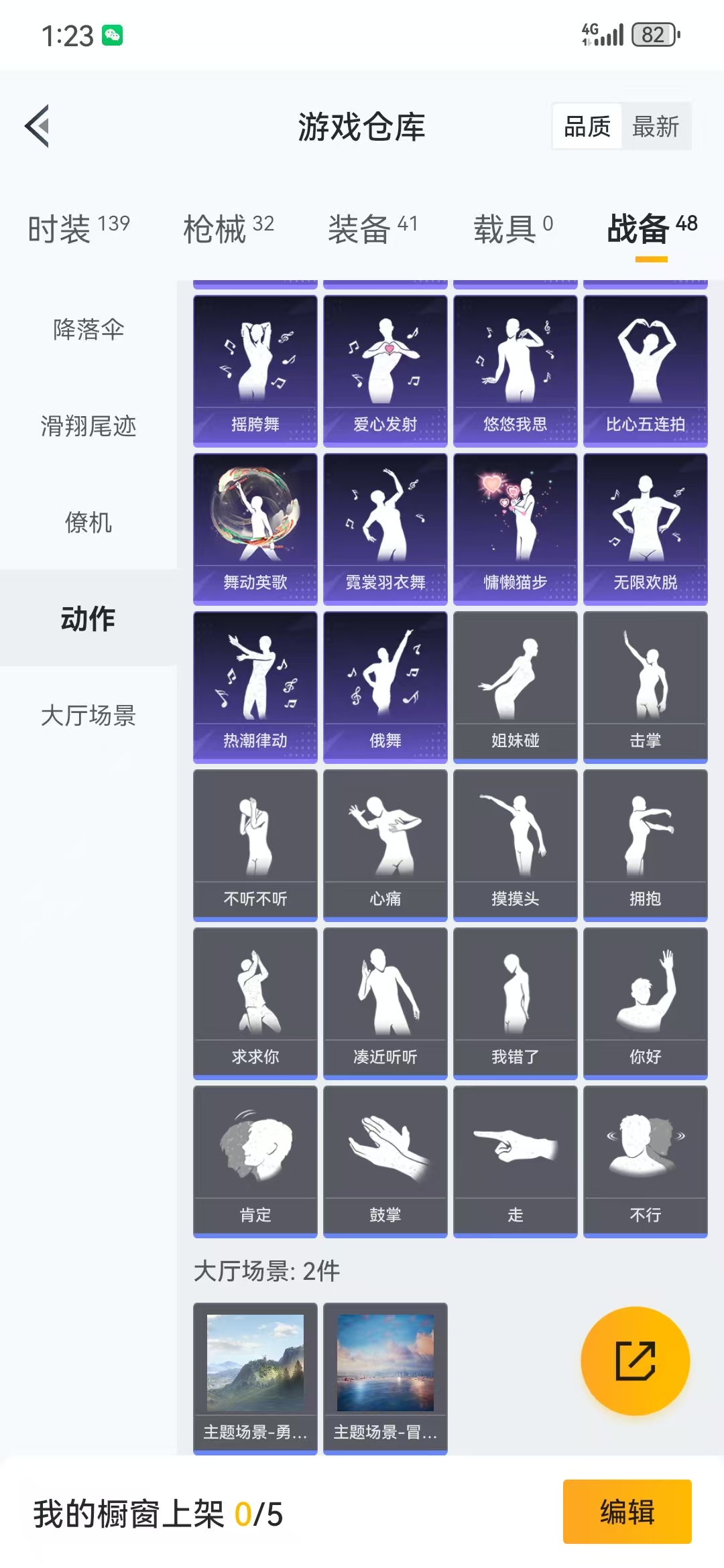Select 降落伞 in the side menu
The image size is (724, 1568).
pyautogui.click(x=88, y=329)
